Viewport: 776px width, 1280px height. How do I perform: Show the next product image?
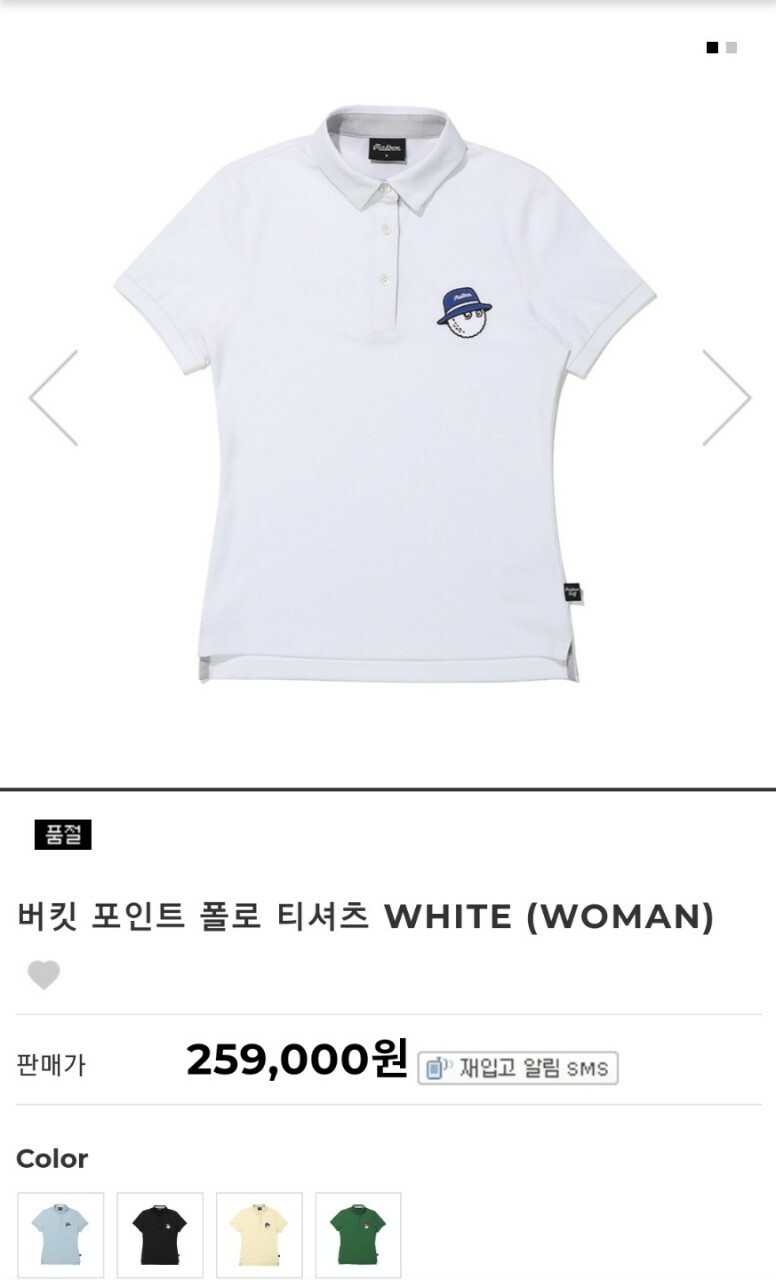tap(727, 397)
